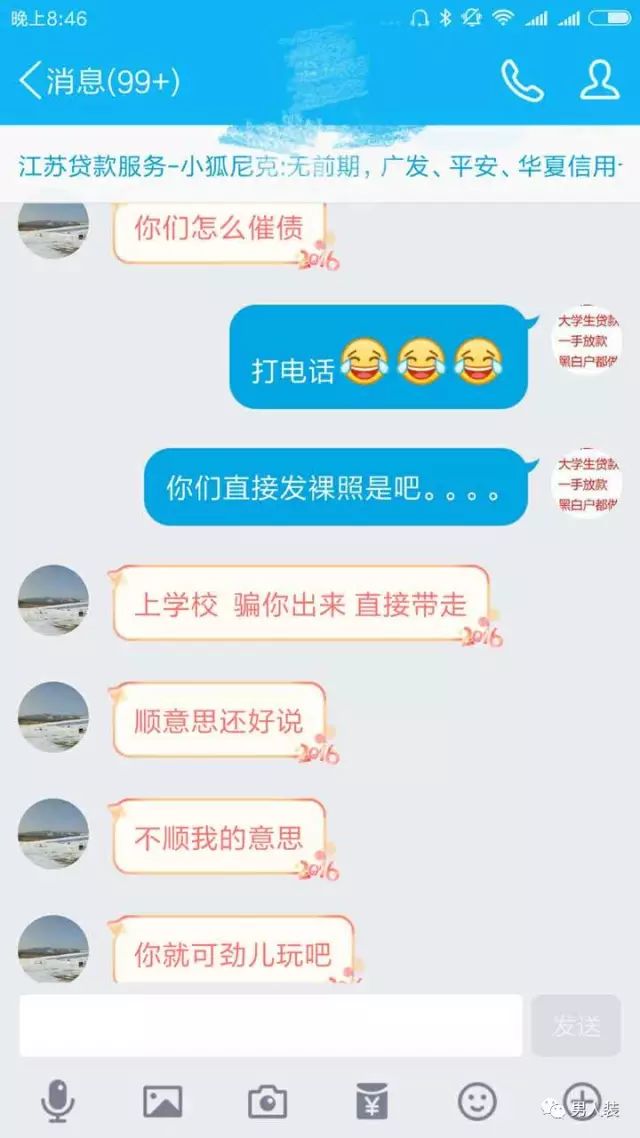
Task: Go back to the 消息 list
Action: click(99, 81)
